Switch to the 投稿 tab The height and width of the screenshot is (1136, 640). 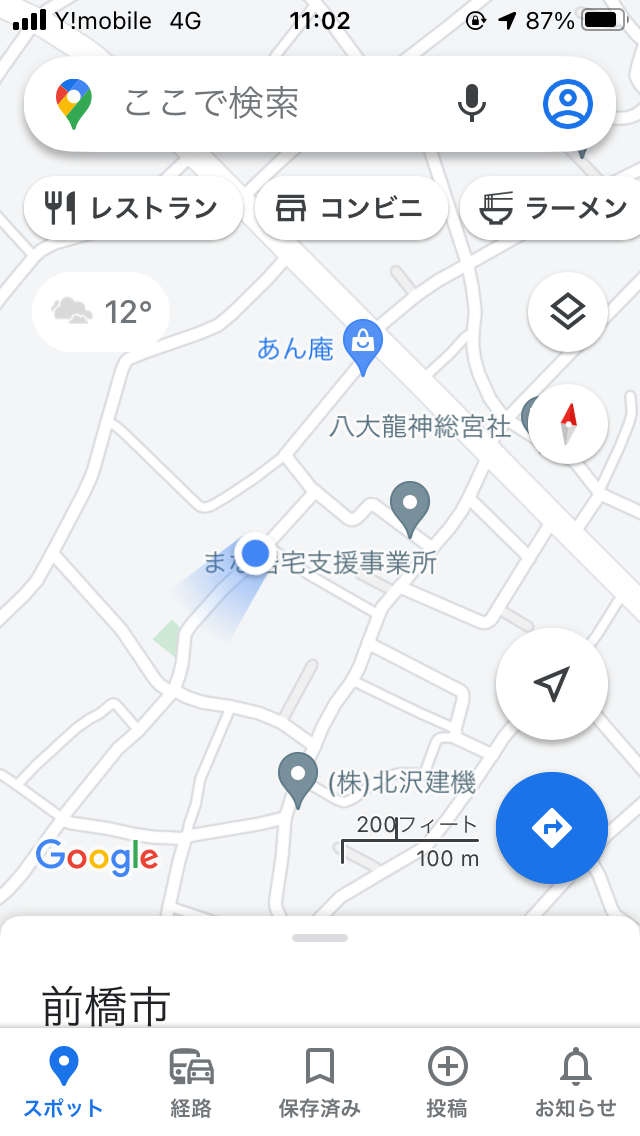click(x=447, y=1082)
